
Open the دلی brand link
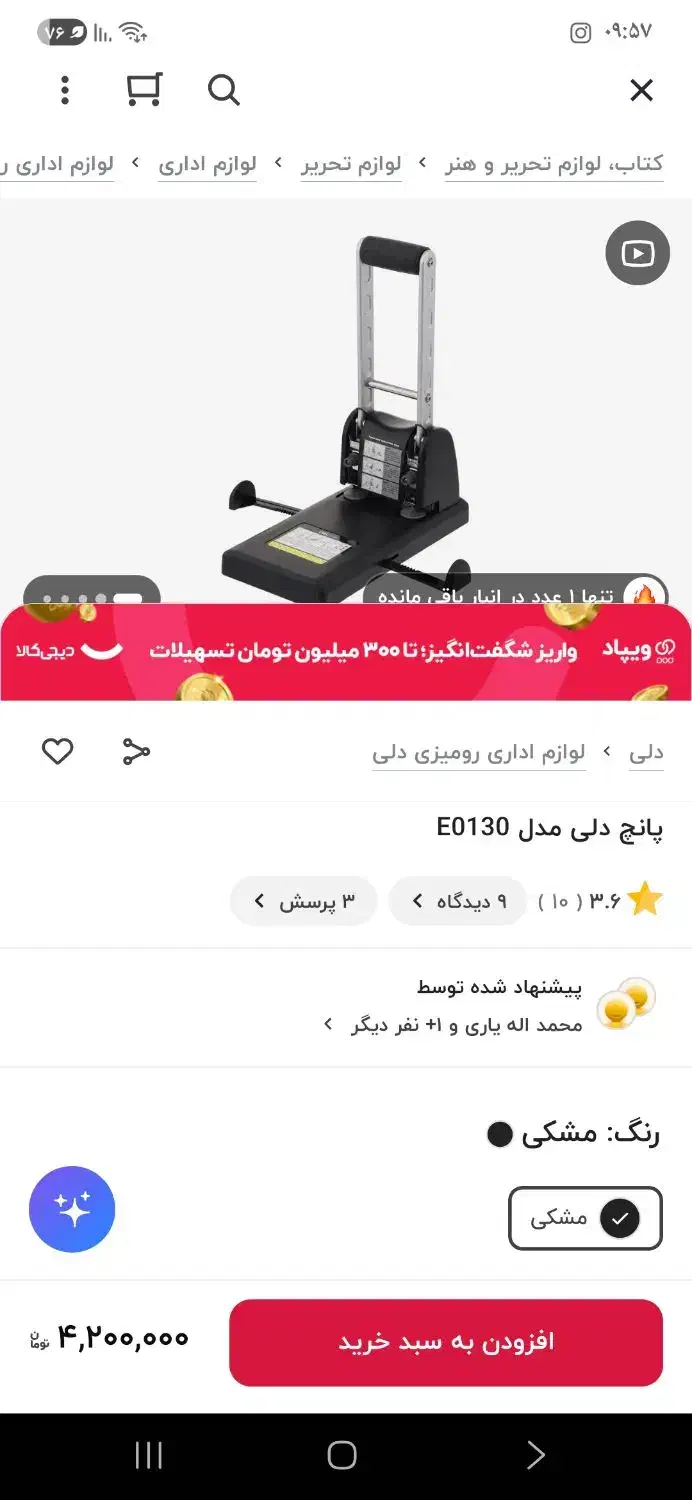(x=646, y=753)
